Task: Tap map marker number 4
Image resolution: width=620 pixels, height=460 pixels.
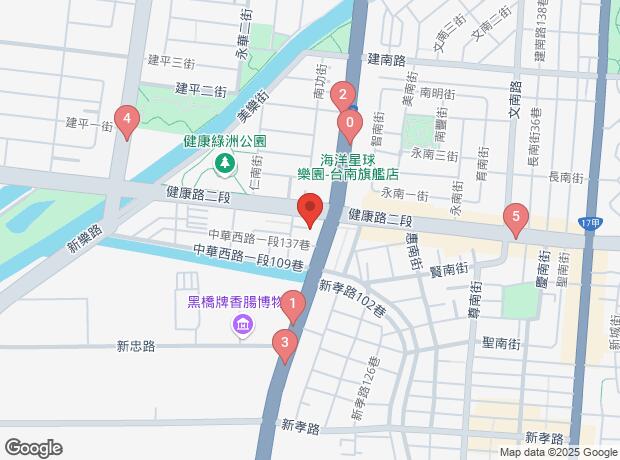Action: (x=126, y=122)
